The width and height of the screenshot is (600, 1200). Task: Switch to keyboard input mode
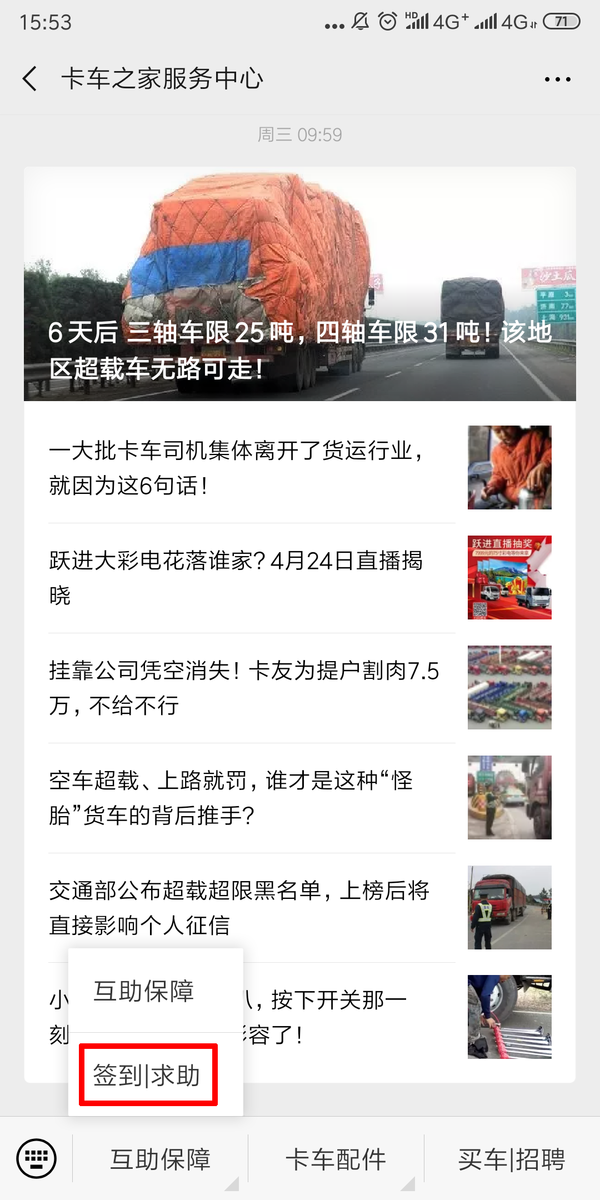(x=37, y=1160)
